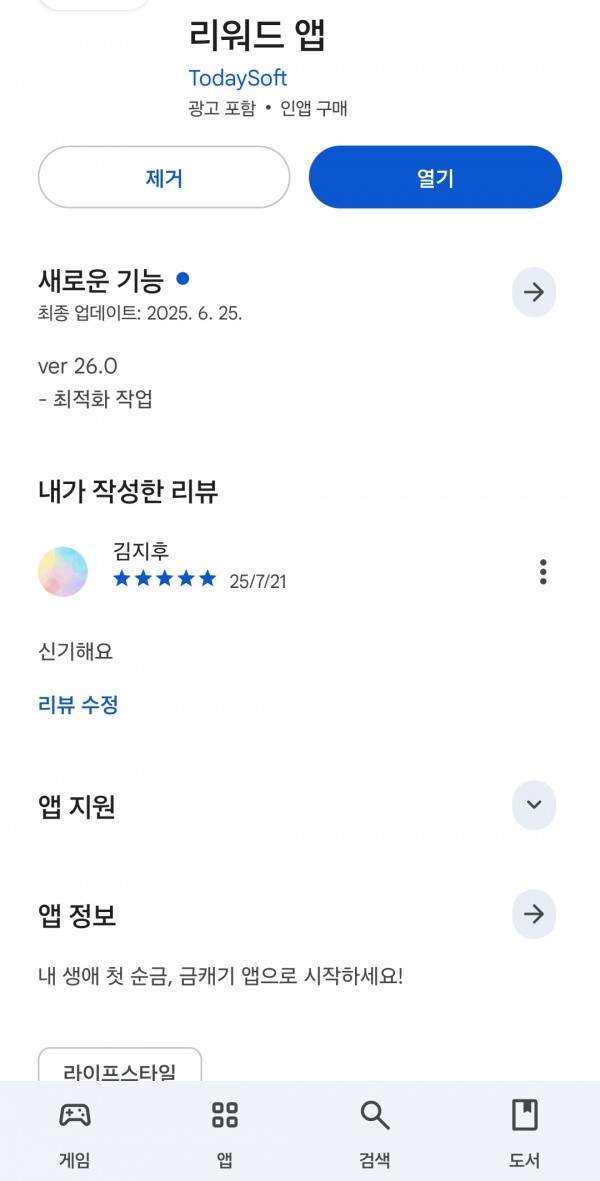Tap the 리뷰 수정 link
The width and height of the screenshot is (600, 1181).
(78, 705)
